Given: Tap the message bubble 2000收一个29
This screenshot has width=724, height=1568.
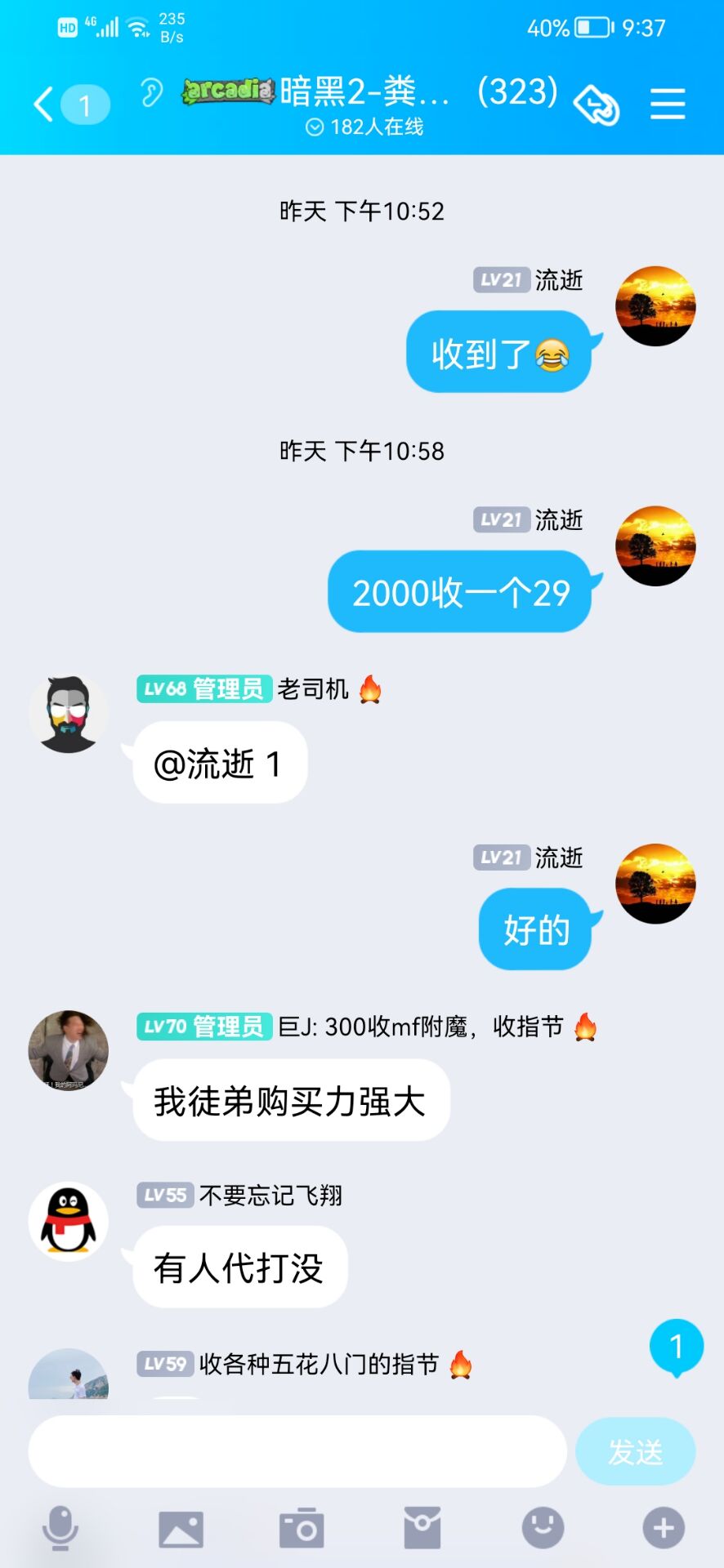Looking at the screenshot, I should tap(460, 593).
